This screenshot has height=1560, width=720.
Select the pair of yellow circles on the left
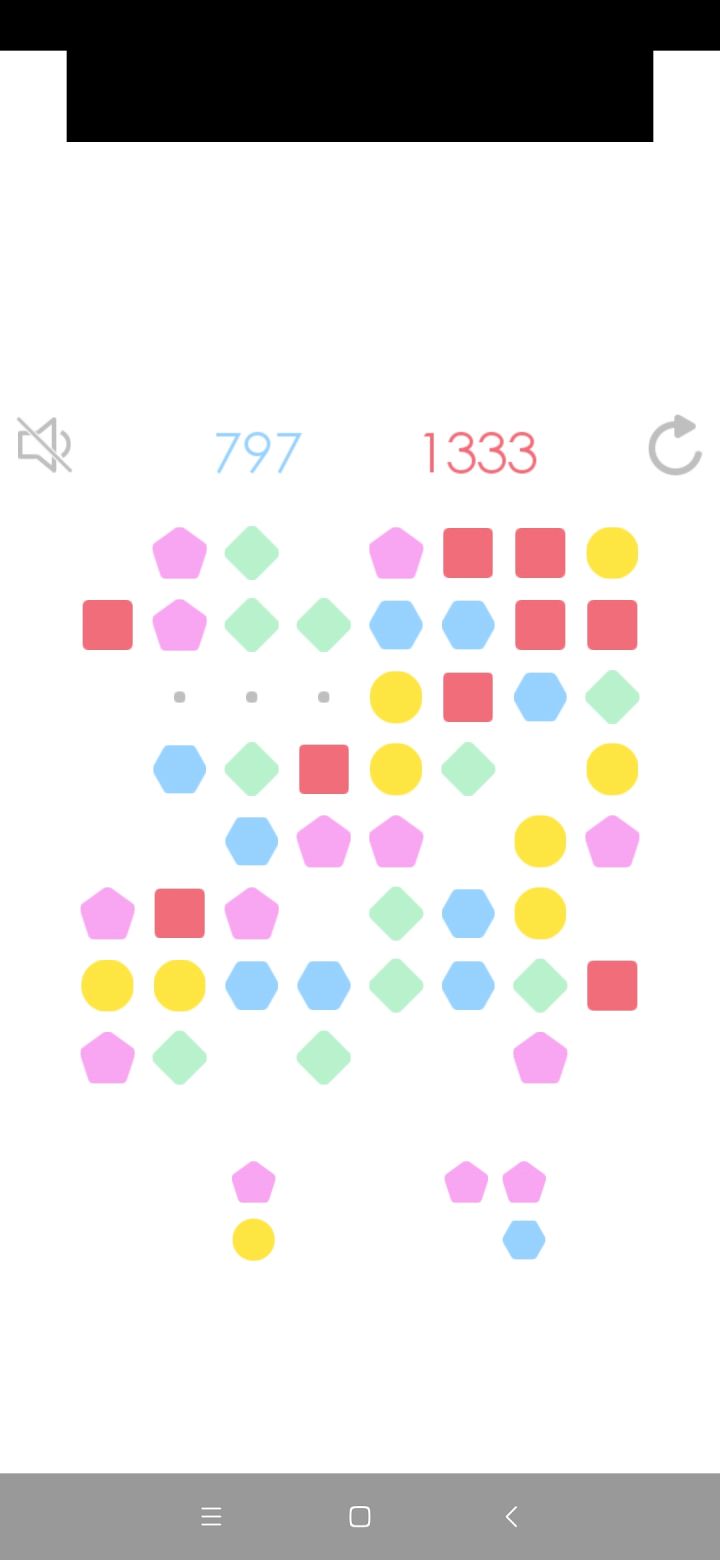143,985
